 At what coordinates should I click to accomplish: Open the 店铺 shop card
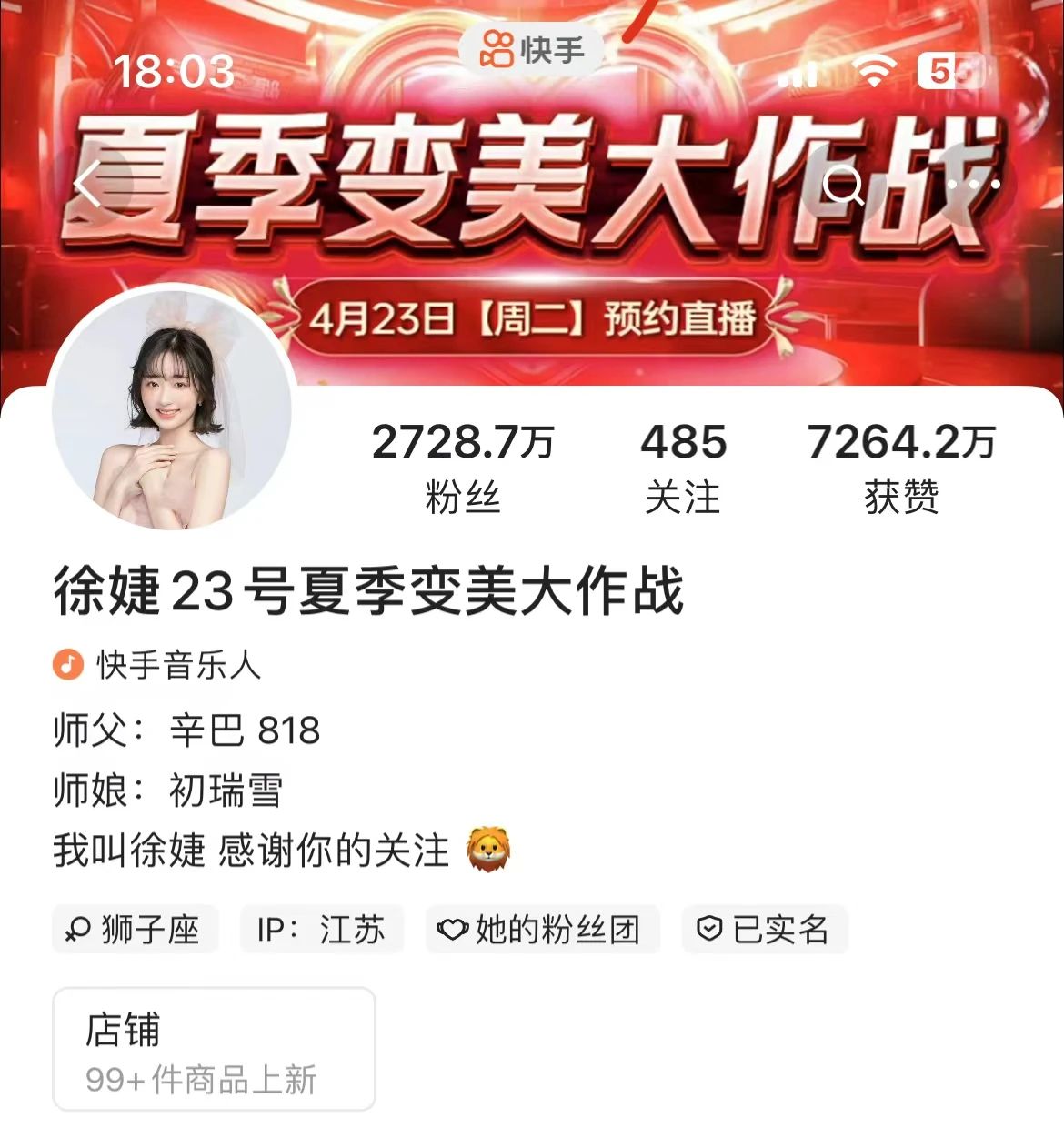pyautogui.click(x=214, y=1050)
